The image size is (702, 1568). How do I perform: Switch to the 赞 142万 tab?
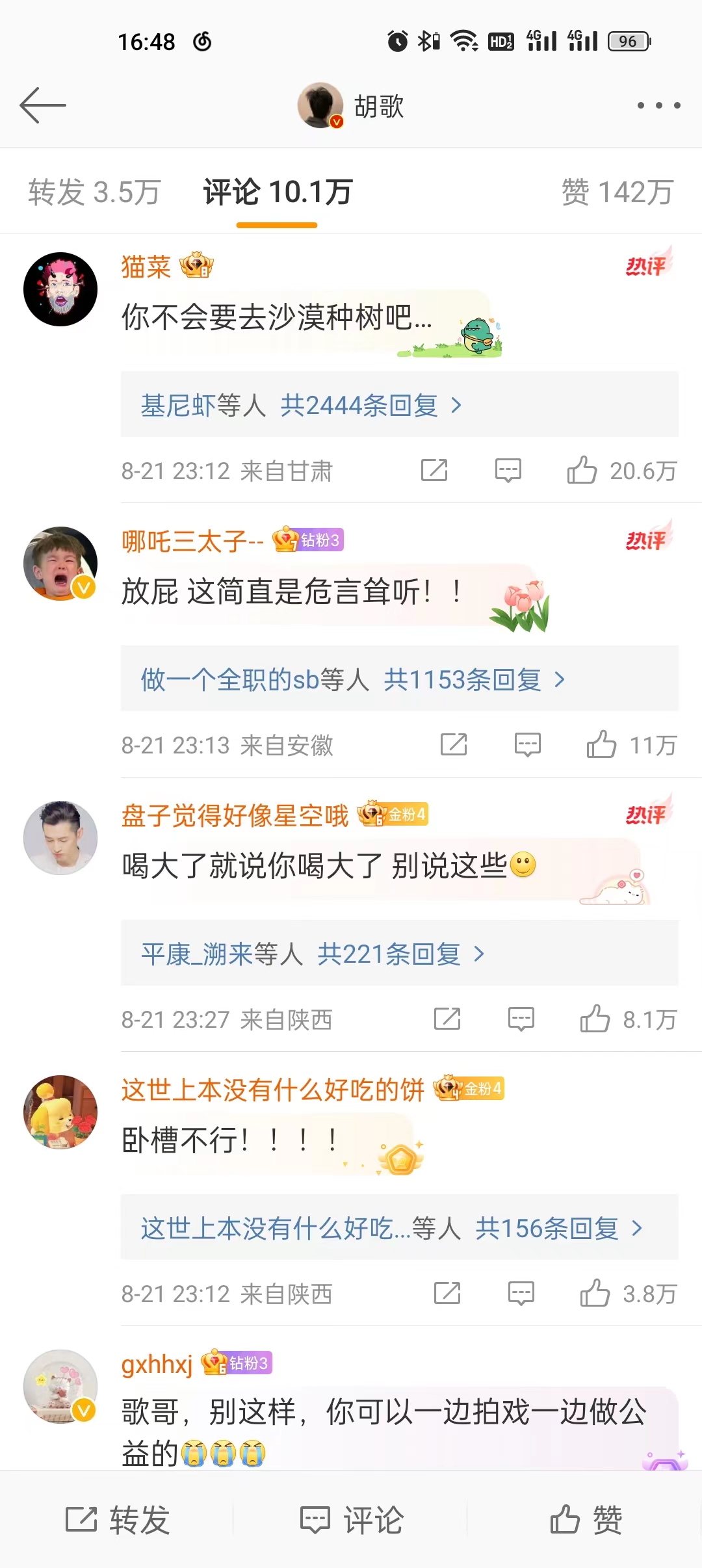(x=616, y=192)
